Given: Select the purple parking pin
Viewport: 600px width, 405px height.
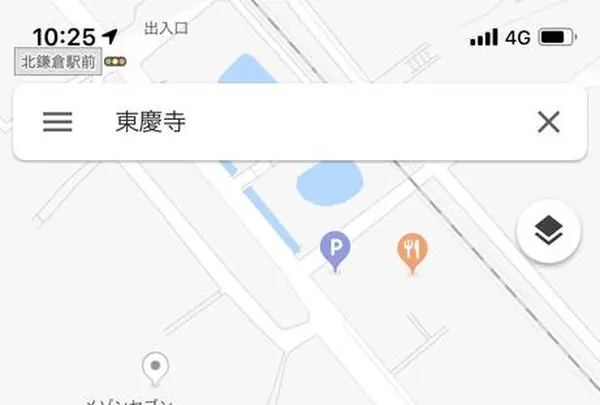Looking at the screenshot, I should pyautogui.click(x=337, y=247).
